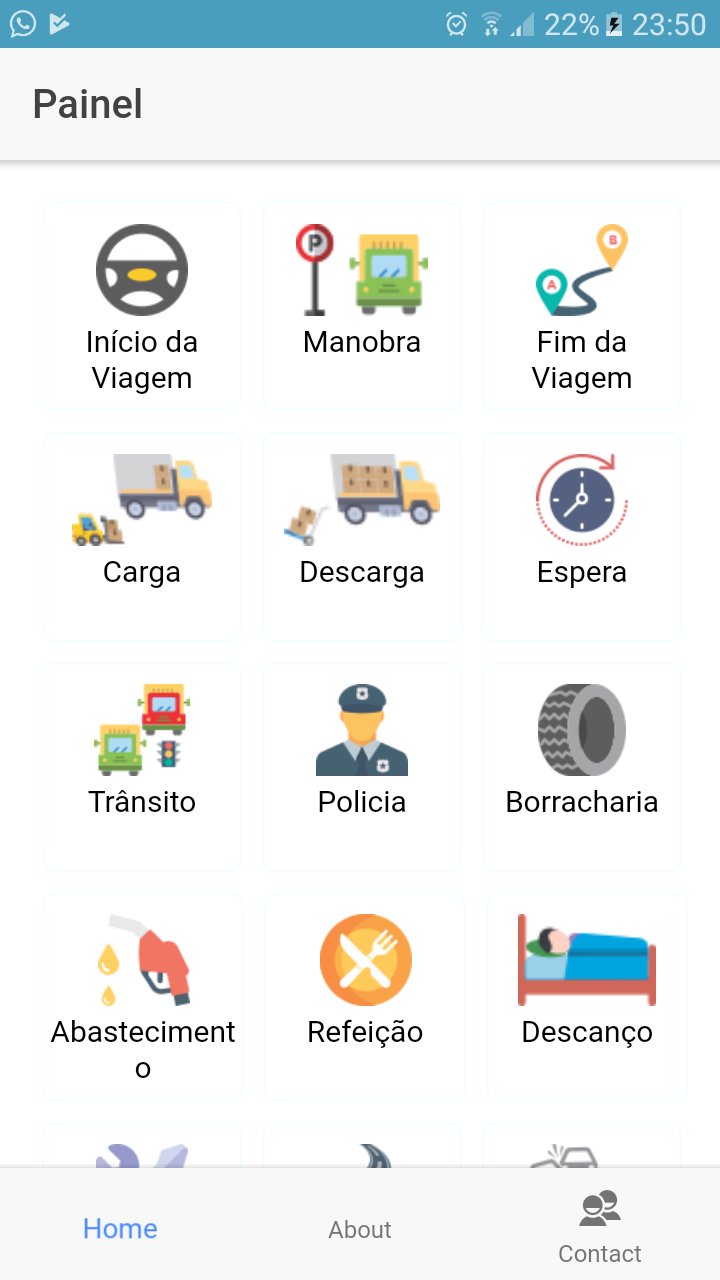This screenshot has height=1280, width=720.
Task: Tap the Painel header title
Action: click(87, 104)
